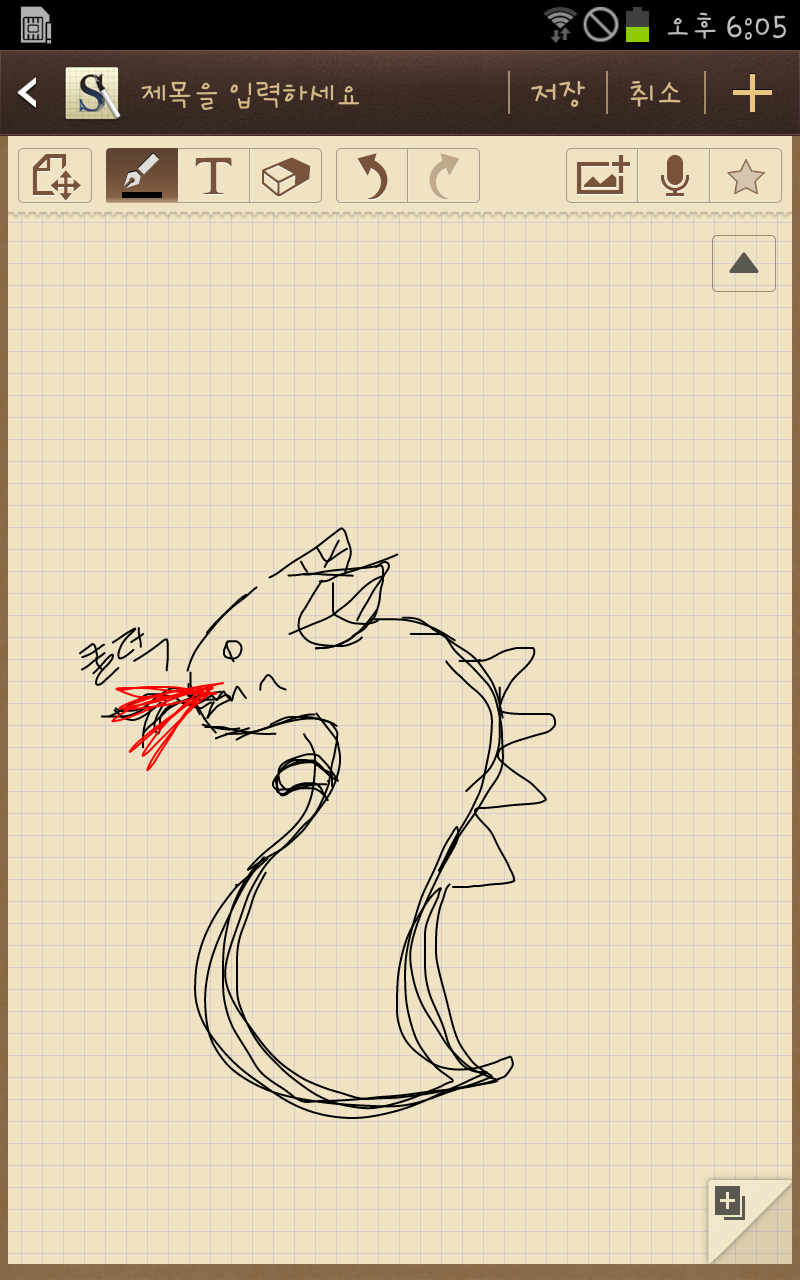
Task: Add a new page from the corner
Action: [730, 1202]
